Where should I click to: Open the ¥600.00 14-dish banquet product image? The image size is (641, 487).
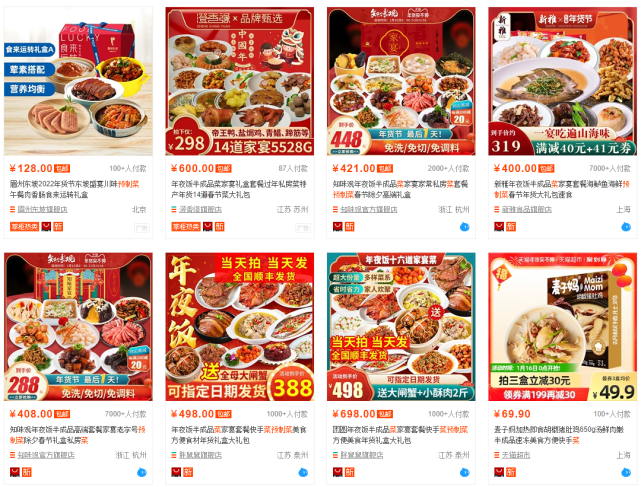(x=240, y=82)
